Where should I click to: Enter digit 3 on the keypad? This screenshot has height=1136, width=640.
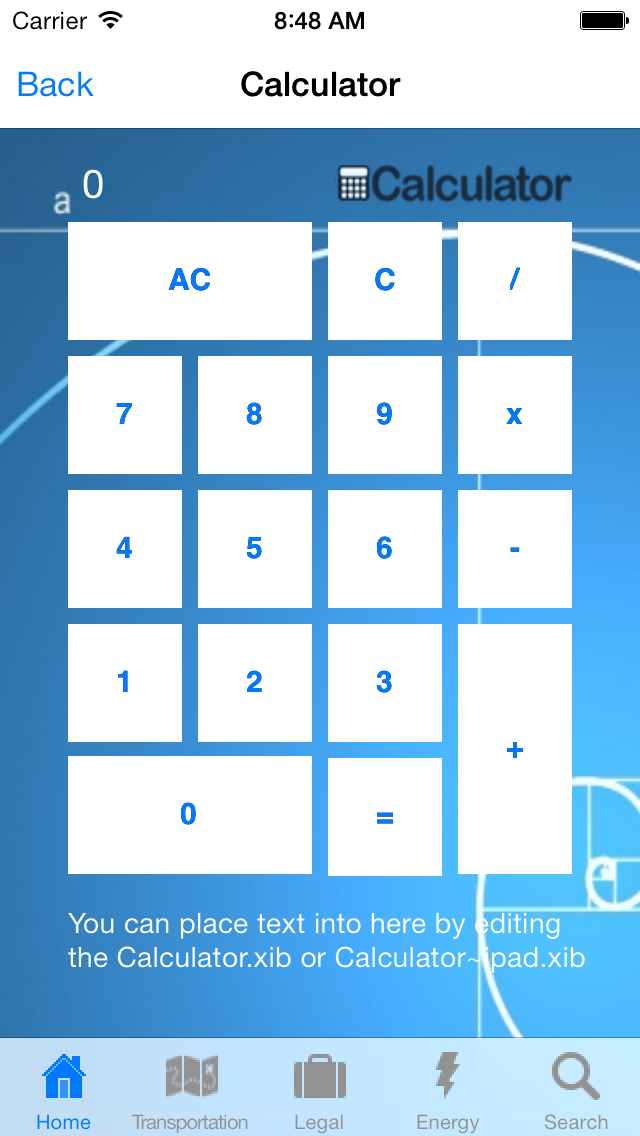click(385, 683)
